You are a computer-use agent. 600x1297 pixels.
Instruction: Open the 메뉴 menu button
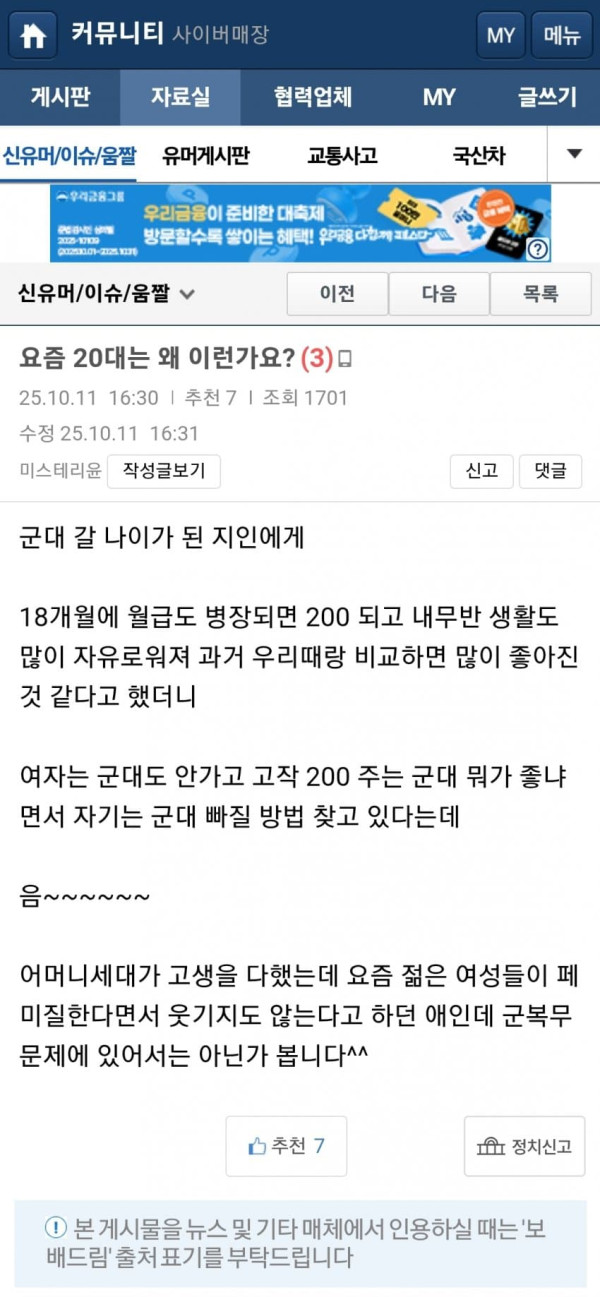(562, 35)
